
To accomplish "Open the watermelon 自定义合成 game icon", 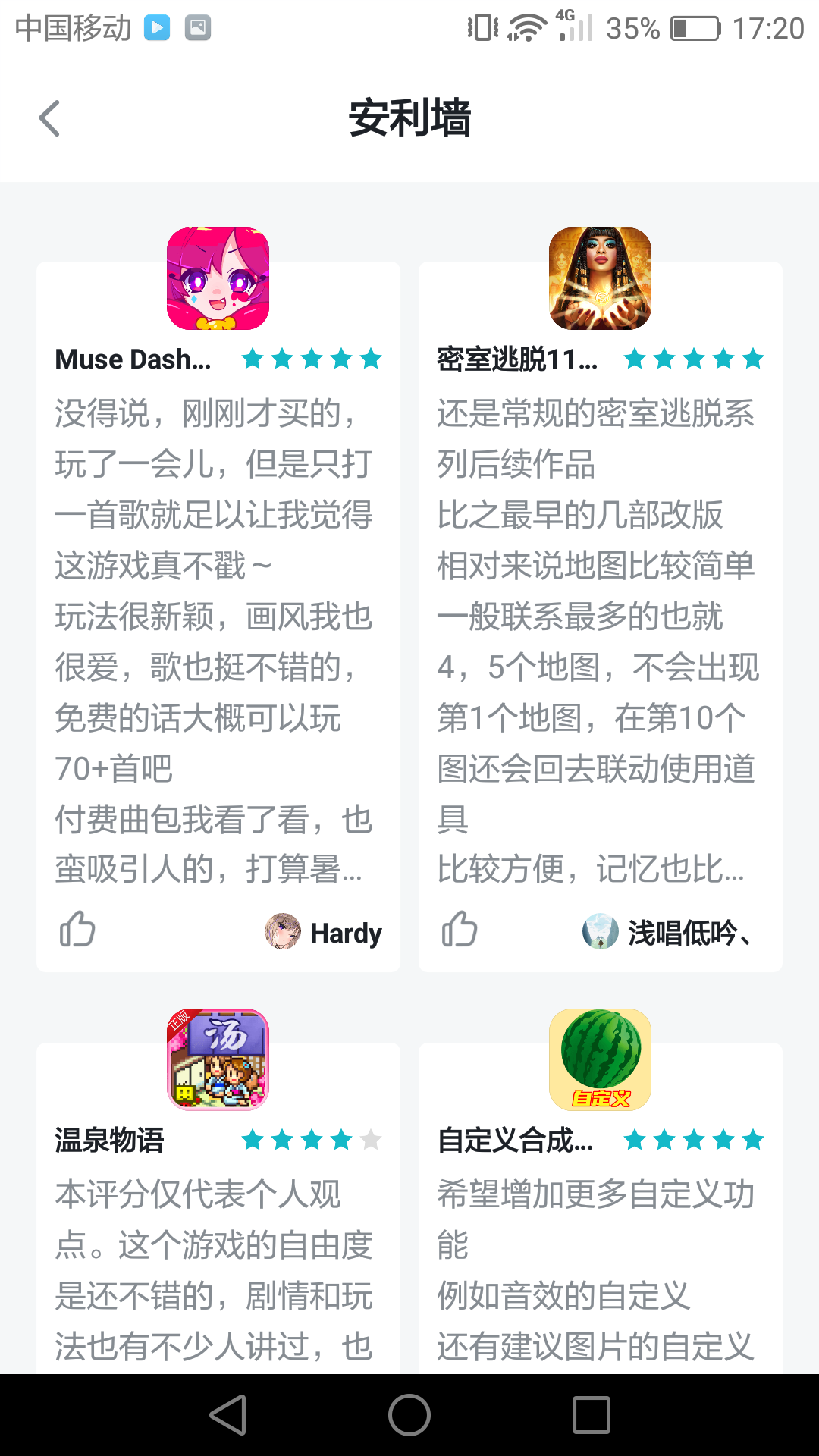I will click(x=600, y=1059).
